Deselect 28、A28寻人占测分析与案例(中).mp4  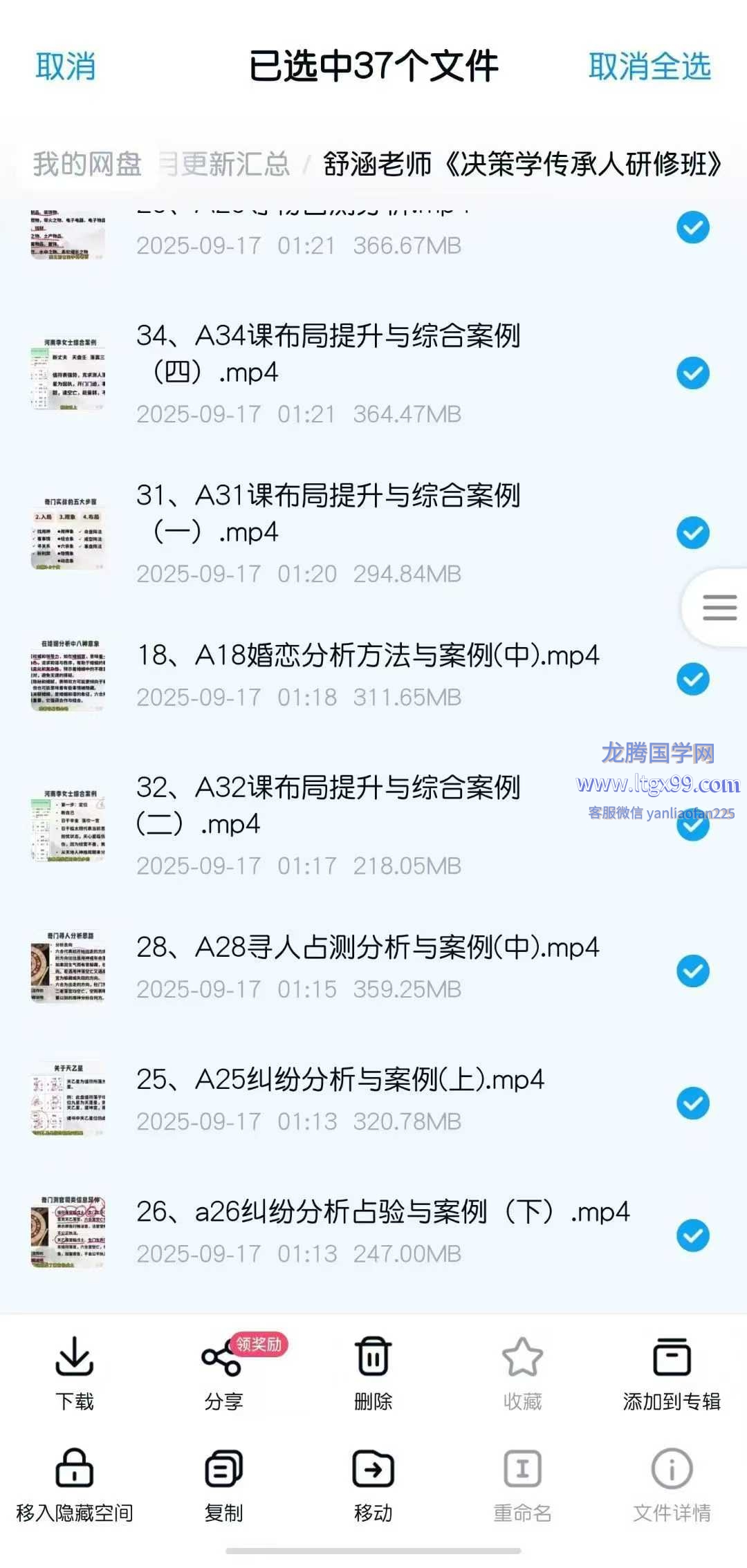(692, 971)
